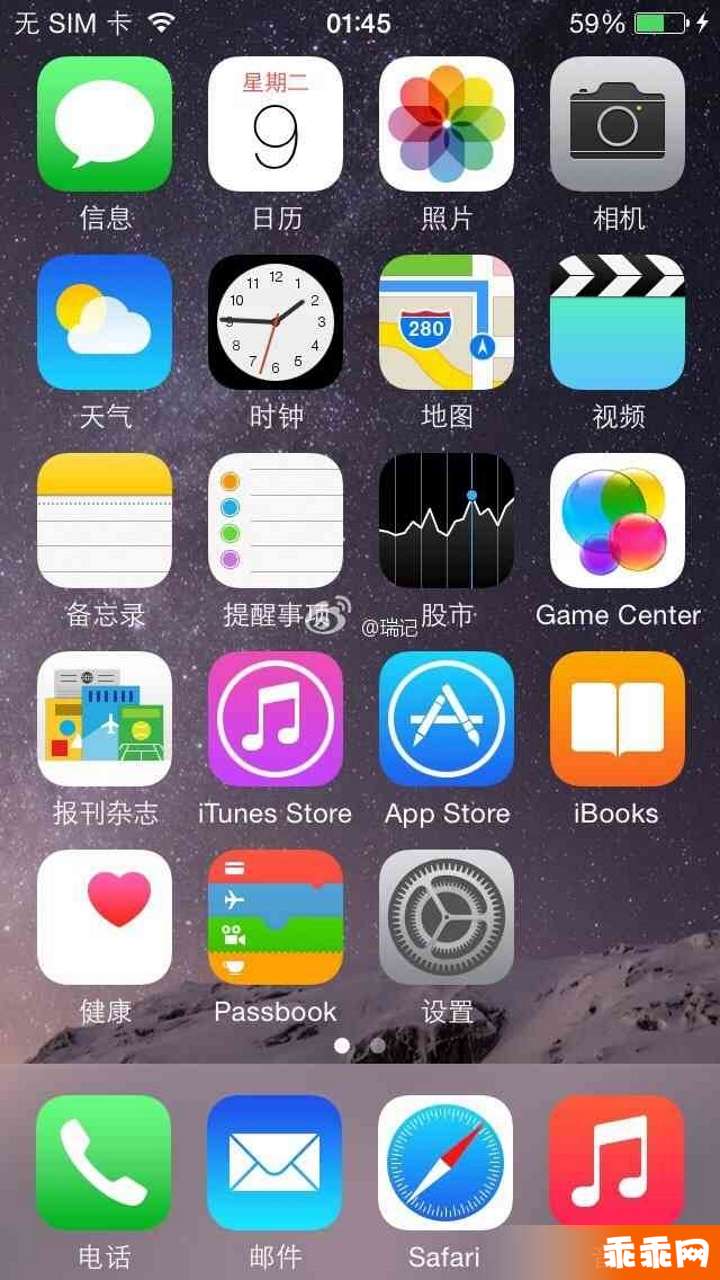The width and height of the screenshot is (720, 1280).
Task: Open iBooks
Action: (617, 718)
